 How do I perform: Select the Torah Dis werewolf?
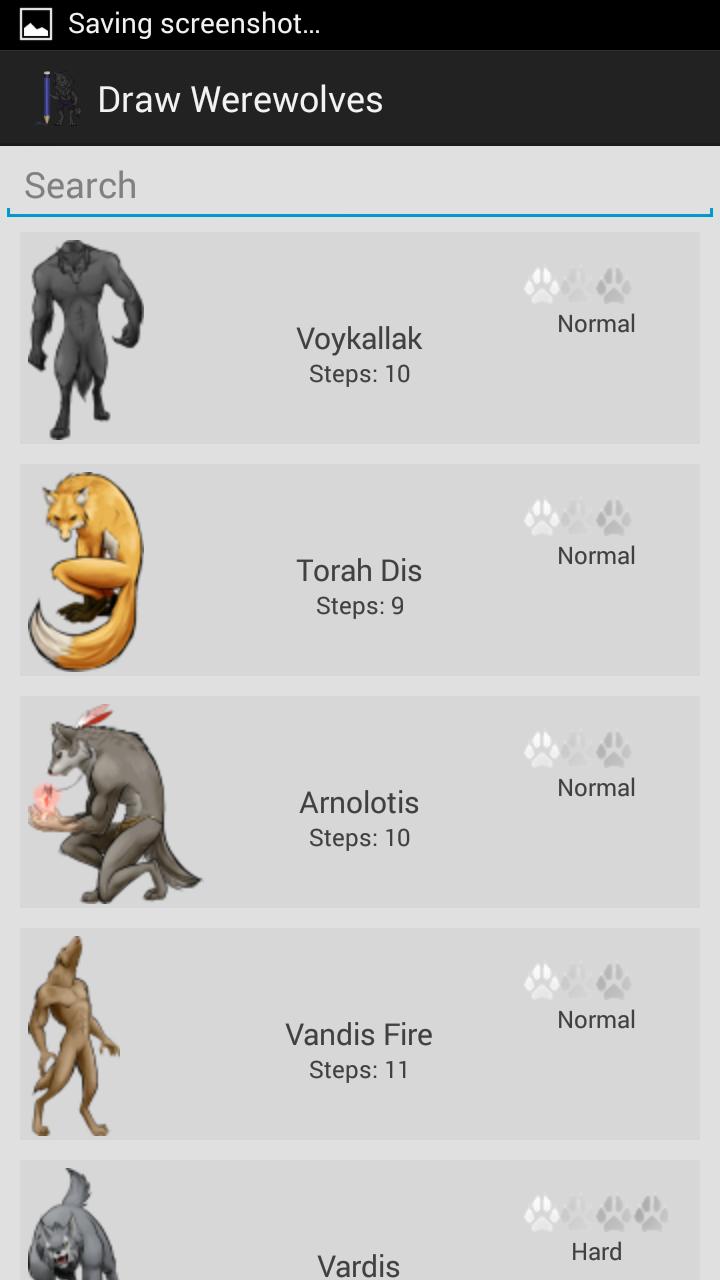pos(360,571)
